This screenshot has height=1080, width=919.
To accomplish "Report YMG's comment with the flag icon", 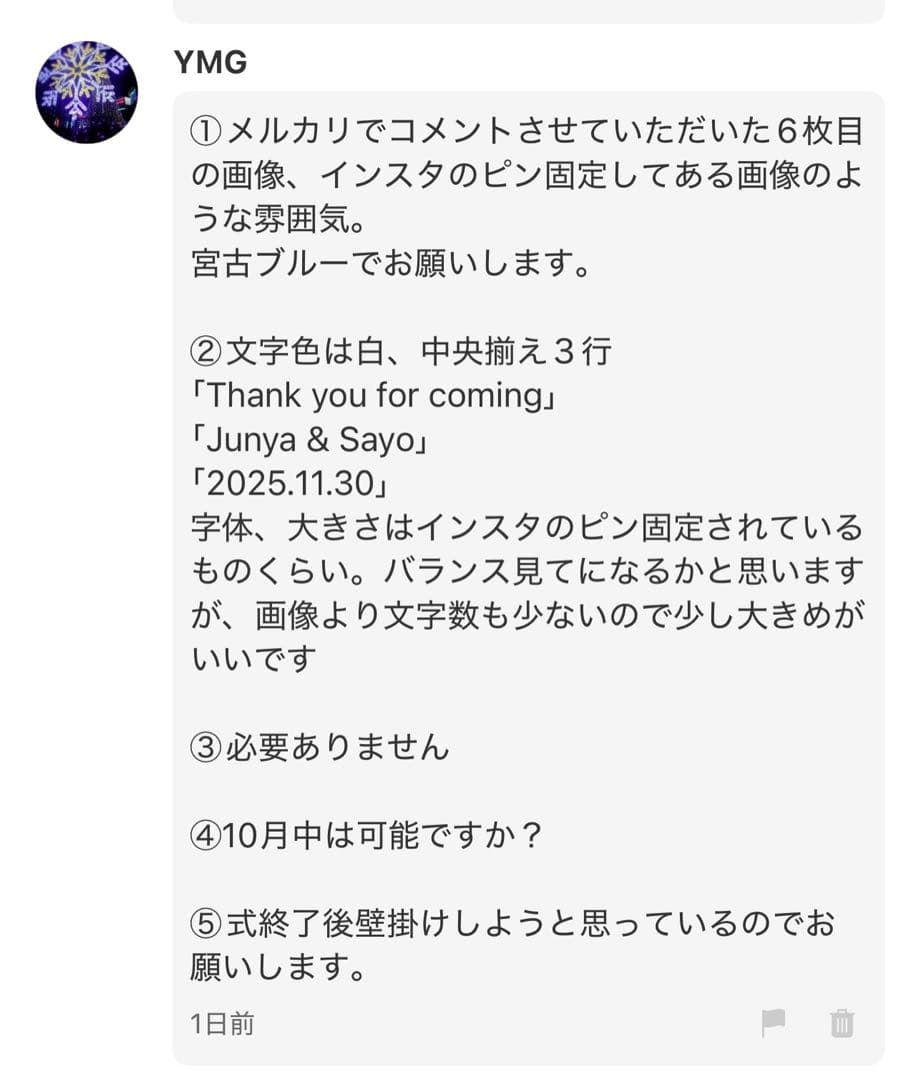I will tap(773, 1022).
